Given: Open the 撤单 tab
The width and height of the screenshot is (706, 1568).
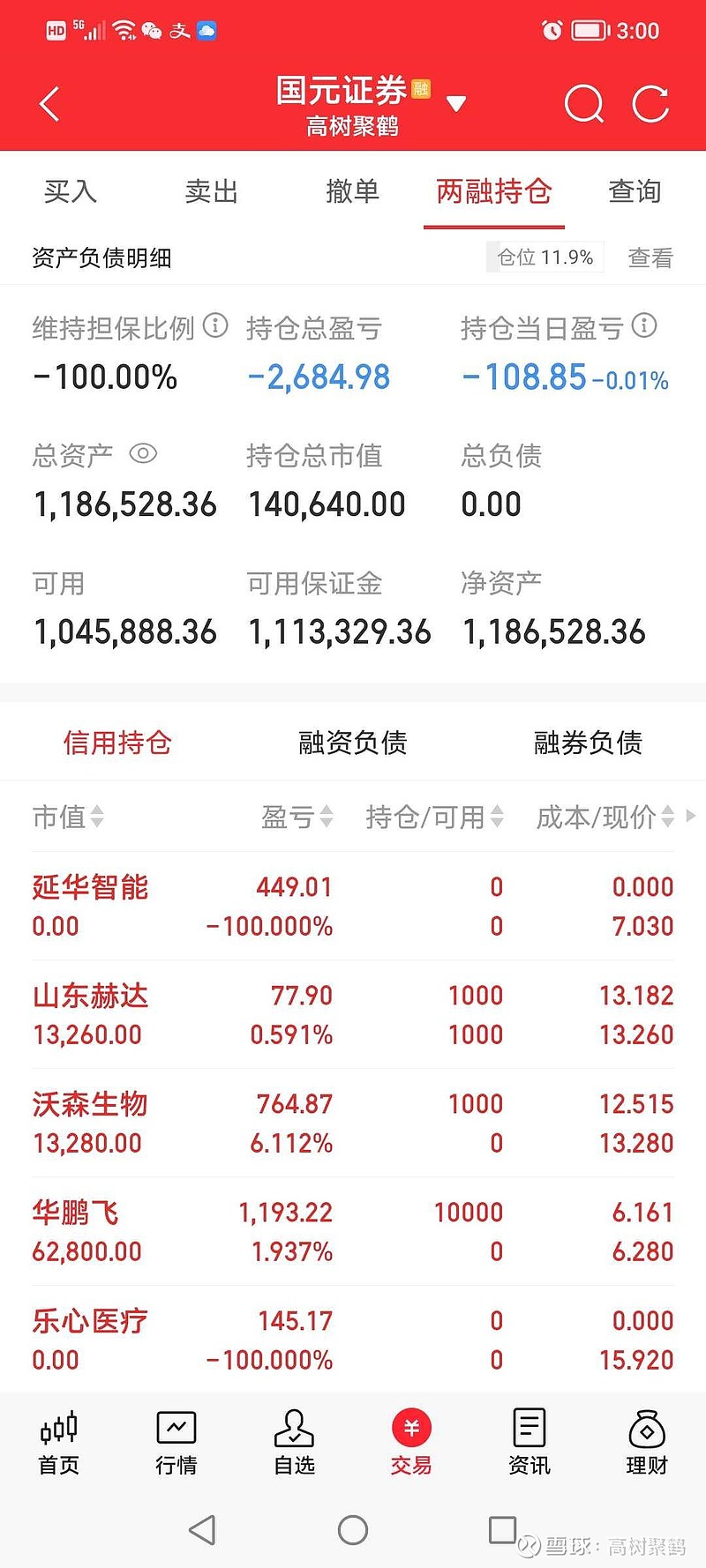Looking at the screenshot, I should pos(353,191).
